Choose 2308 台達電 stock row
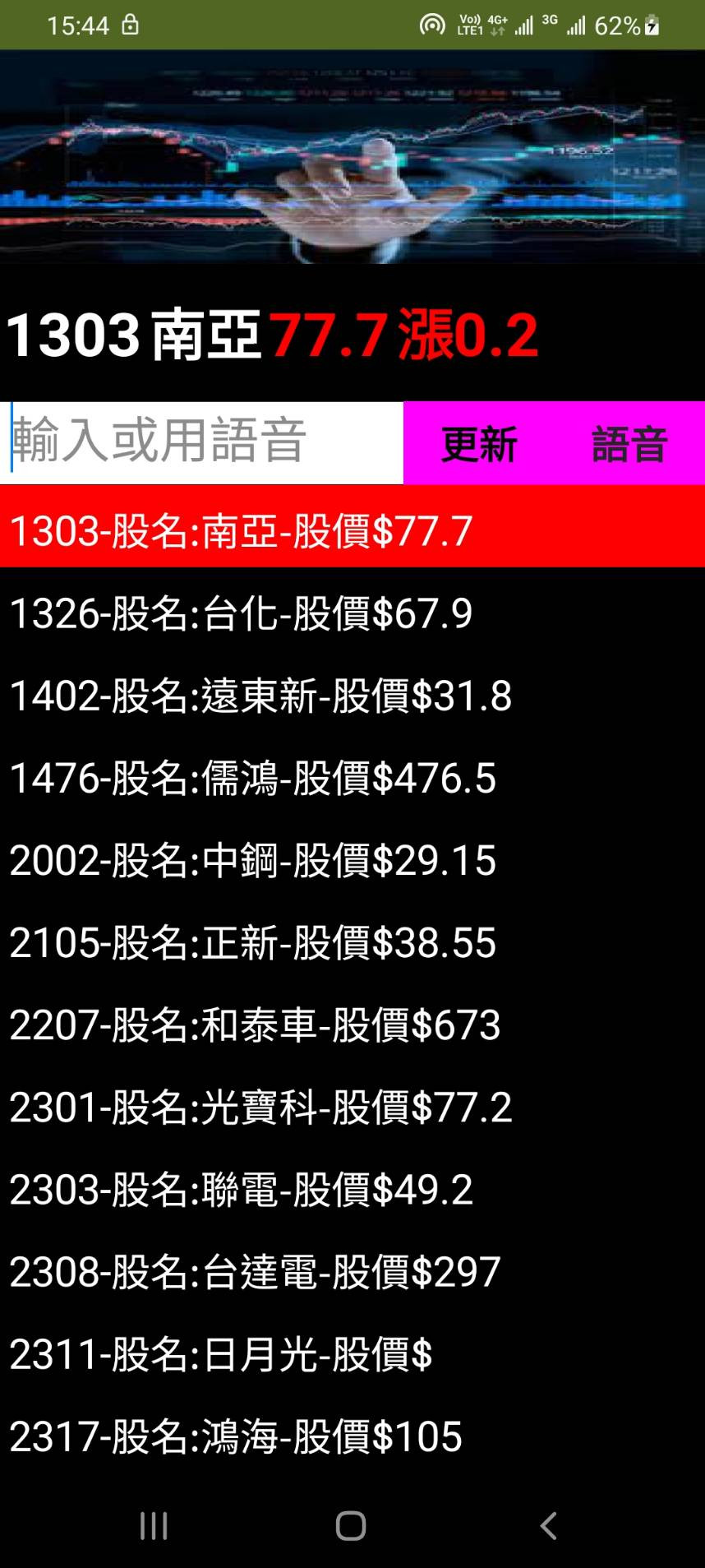Viewport: 705px width, 1568px height. 352,1271
